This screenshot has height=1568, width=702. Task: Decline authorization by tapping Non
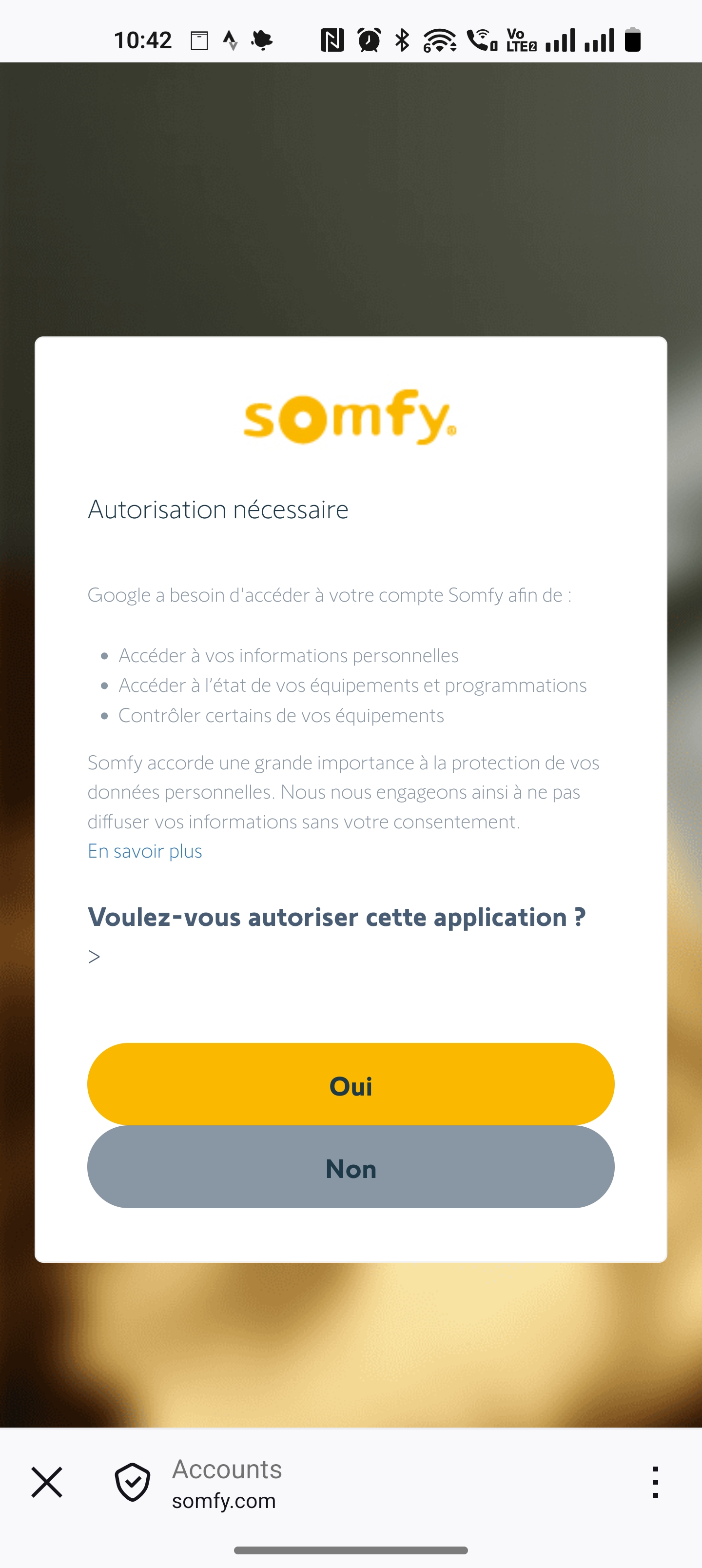(351, 1167)
